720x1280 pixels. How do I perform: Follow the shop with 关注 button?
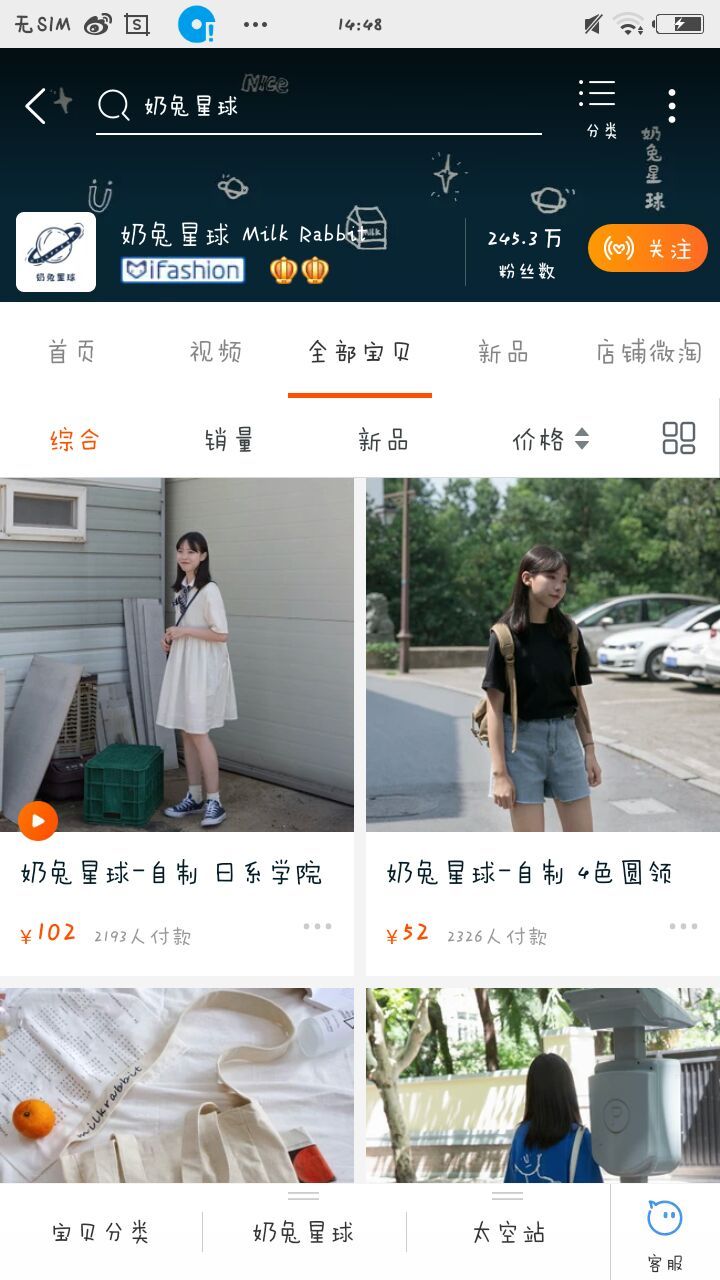[648, 249]
